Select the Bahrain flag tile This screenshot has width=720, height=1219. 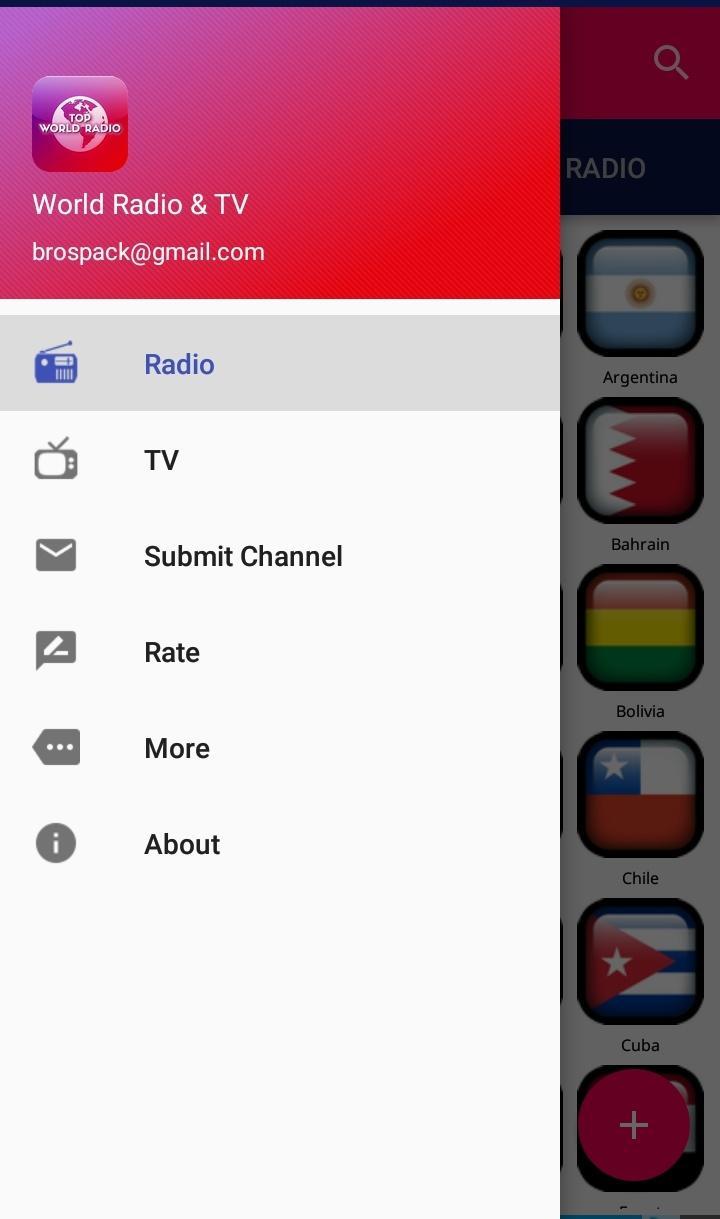[x=640, y=461]
